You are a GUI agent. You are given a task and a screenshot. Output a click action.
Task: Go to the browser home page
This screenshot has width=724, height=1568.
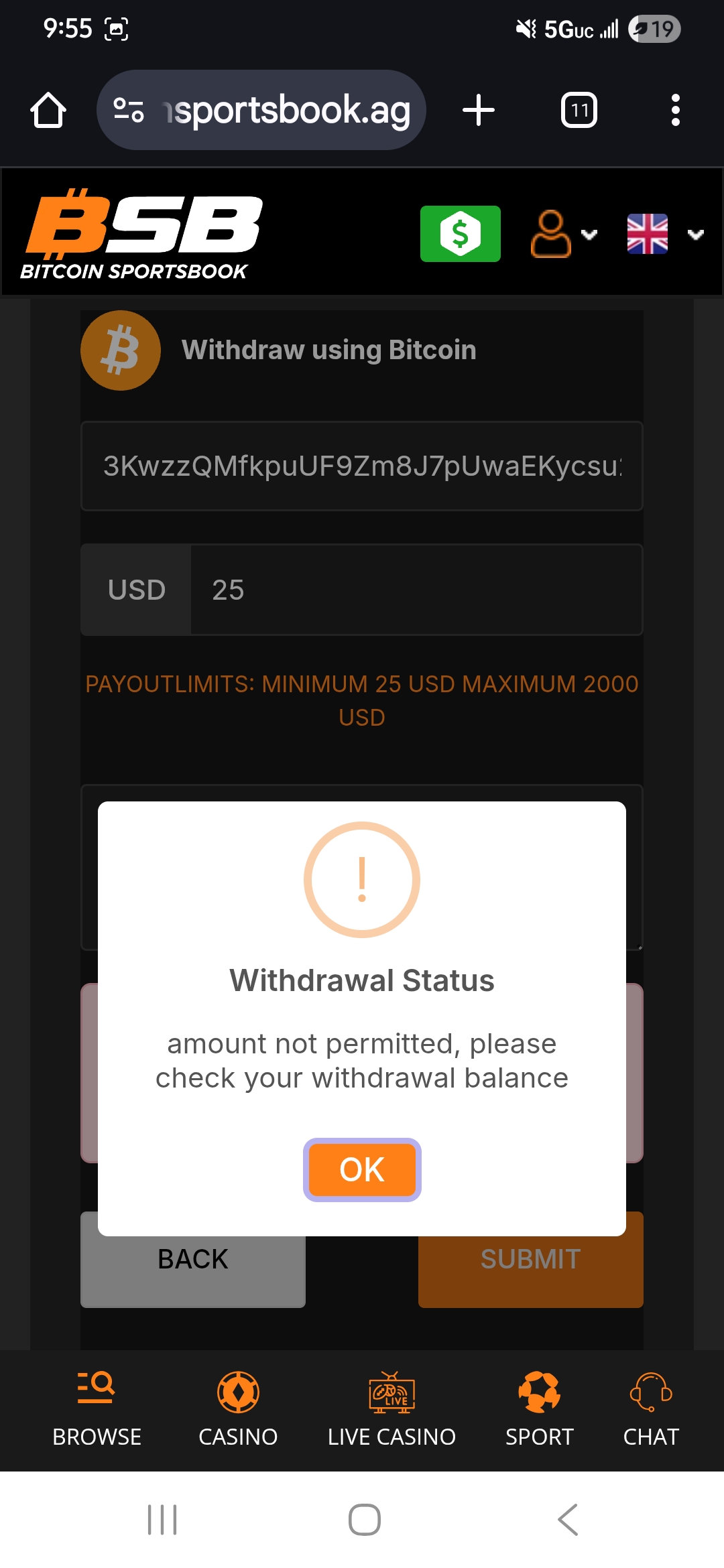[48, 110]
